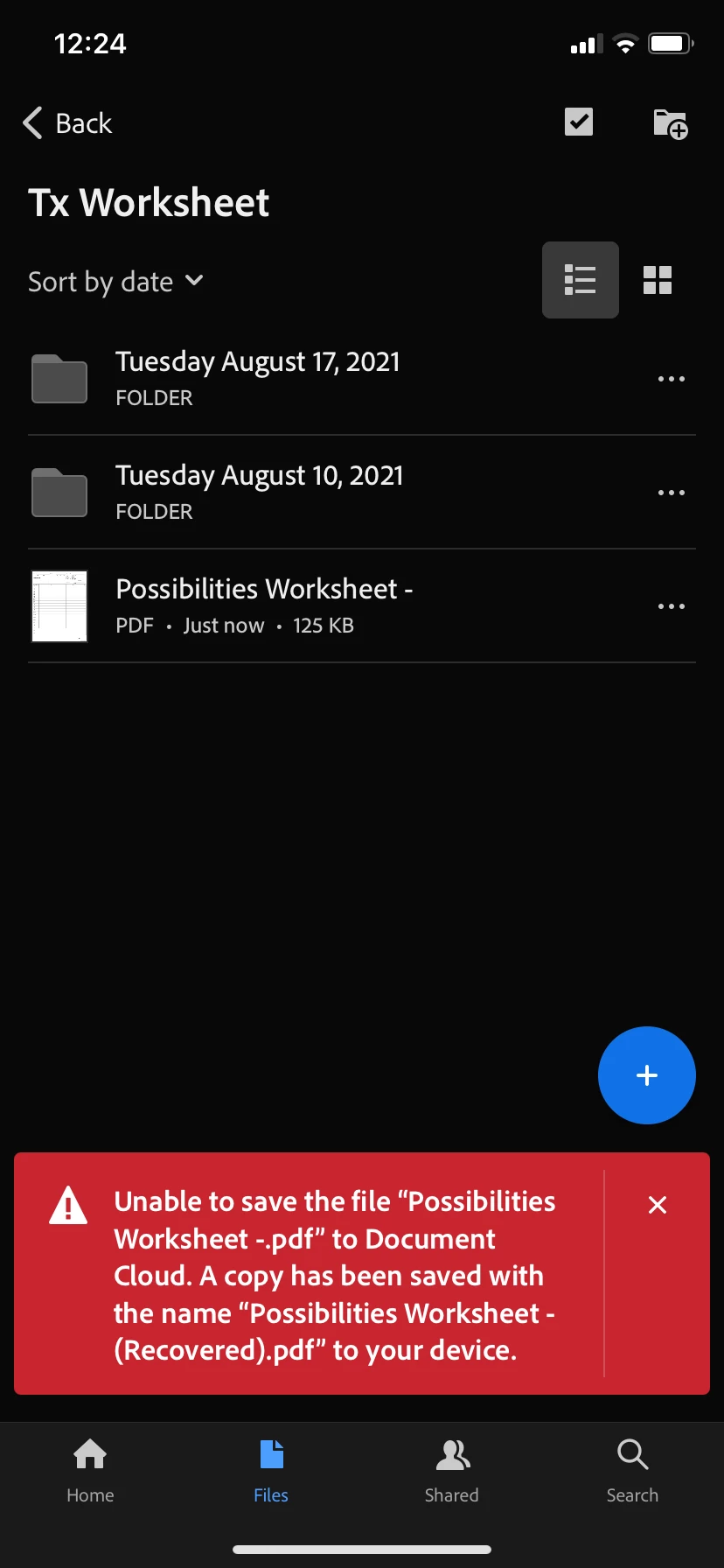Go back to the previous screen
Screen dimensions: 724x1568
click(x=68, y=123)
